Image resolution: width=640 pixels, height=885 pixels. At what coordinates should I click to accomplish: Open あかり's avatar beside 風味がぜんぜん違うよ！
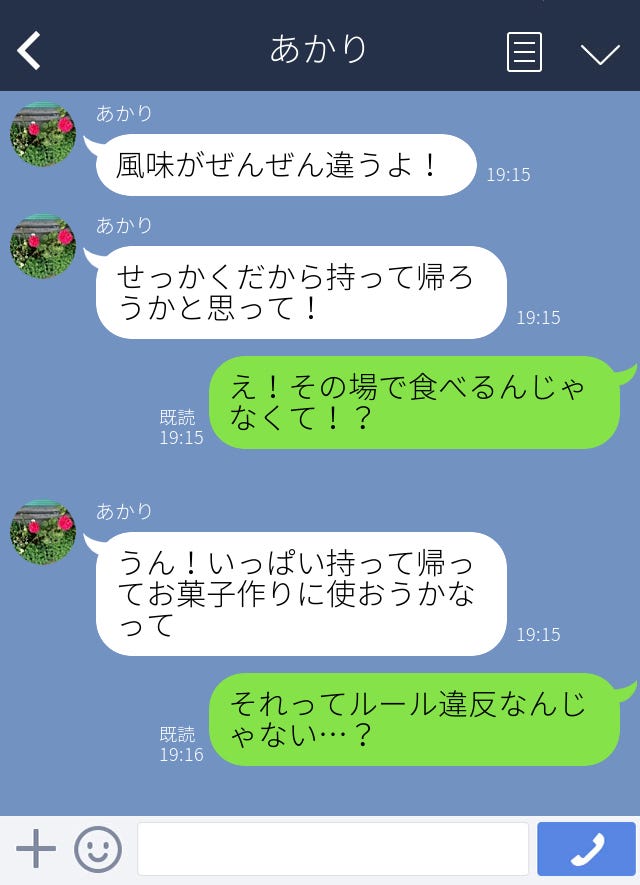tap(43, 134)
